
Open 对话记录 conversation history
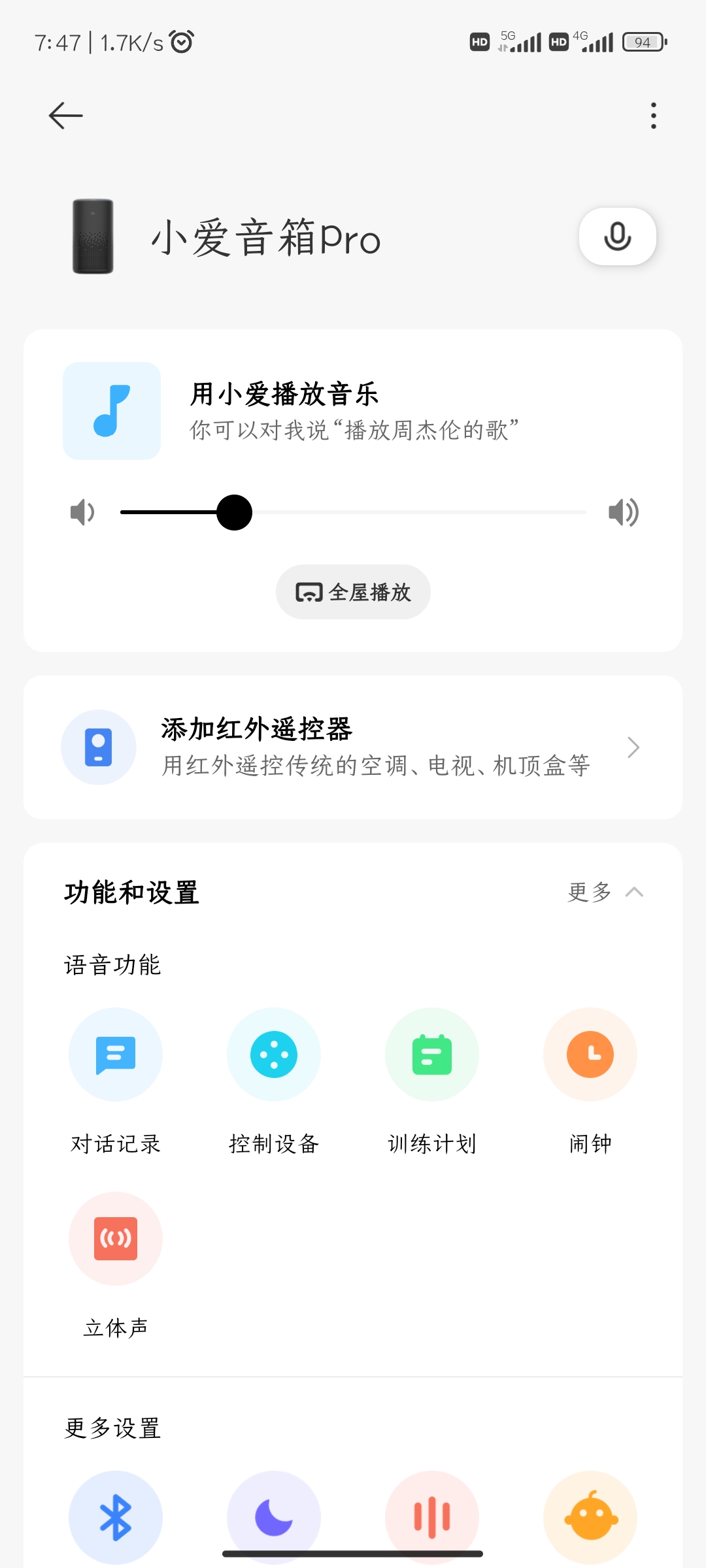(x=116, y=1054)
